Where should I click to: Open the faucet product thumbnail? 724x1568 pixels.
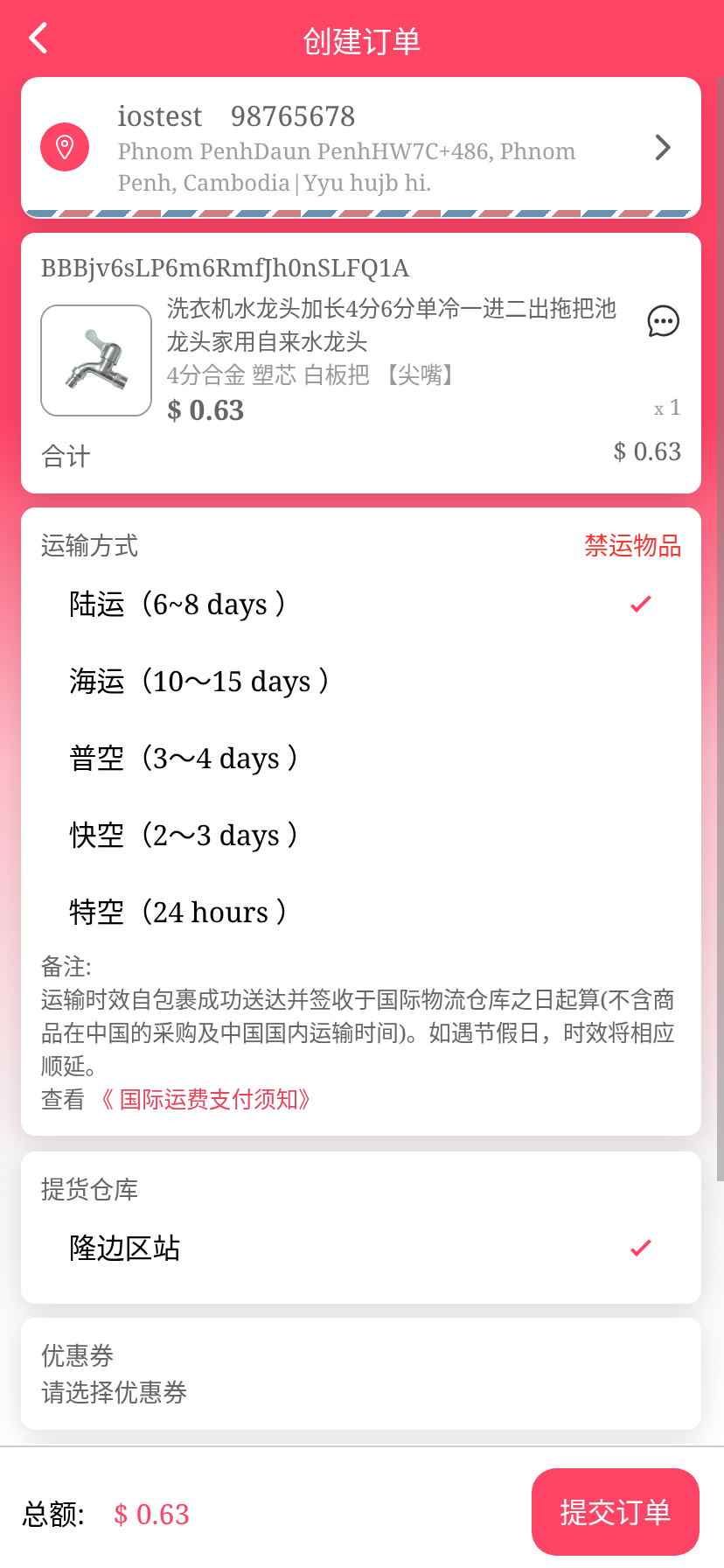(x=96, y=360)
